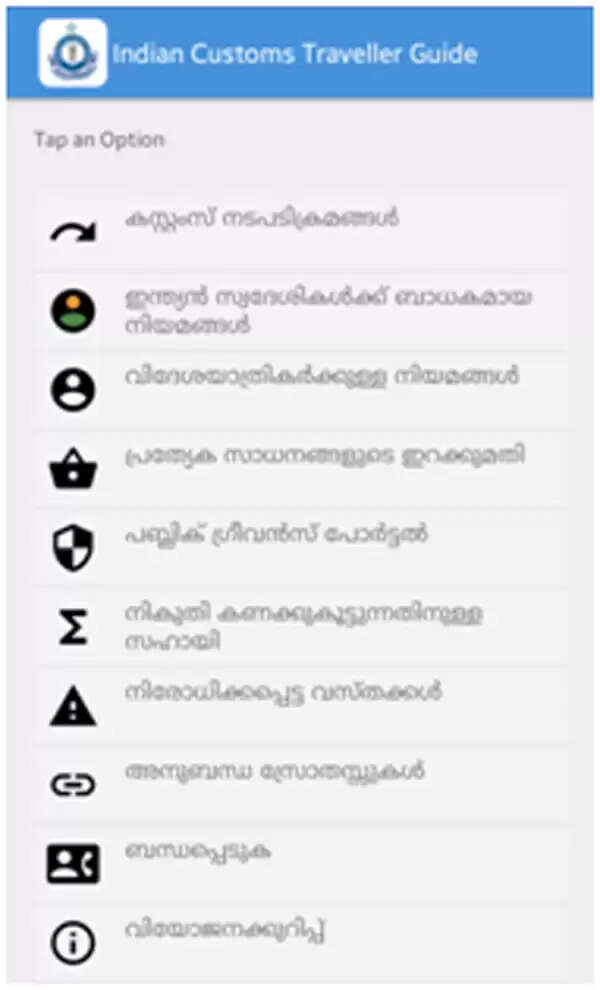Tap the contact card row ബന്ധപ്പെടുക

(302, 863)
